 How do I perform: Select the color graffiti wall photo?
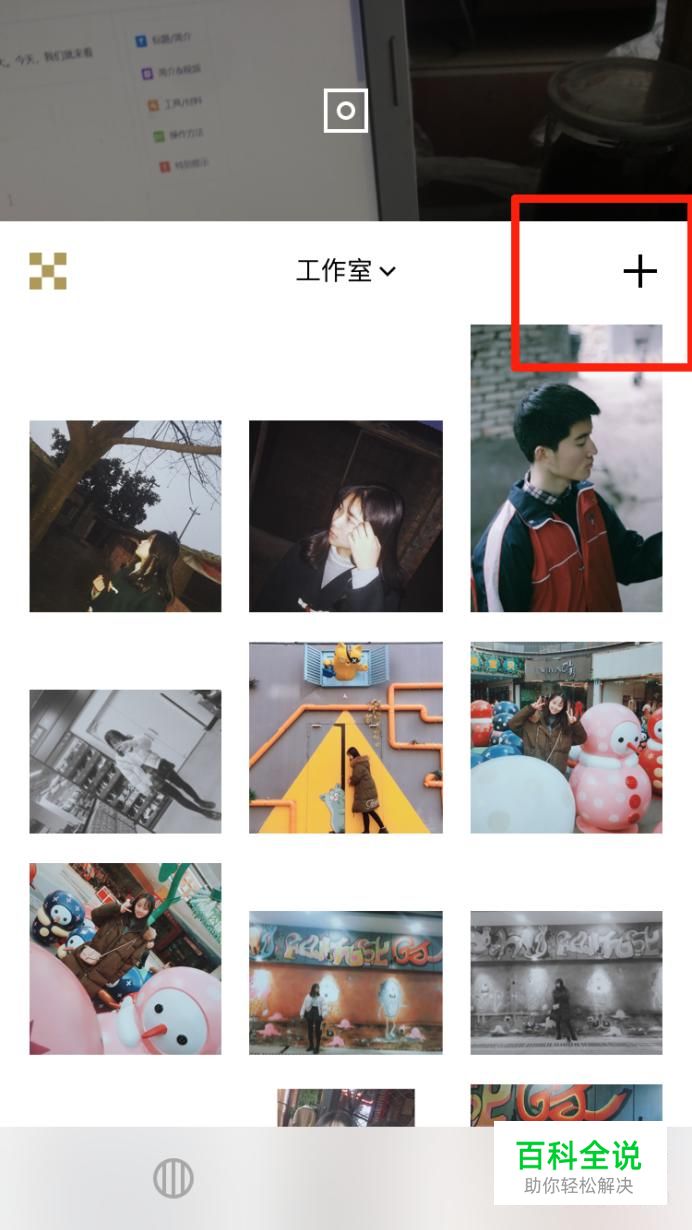pos(346,982)
